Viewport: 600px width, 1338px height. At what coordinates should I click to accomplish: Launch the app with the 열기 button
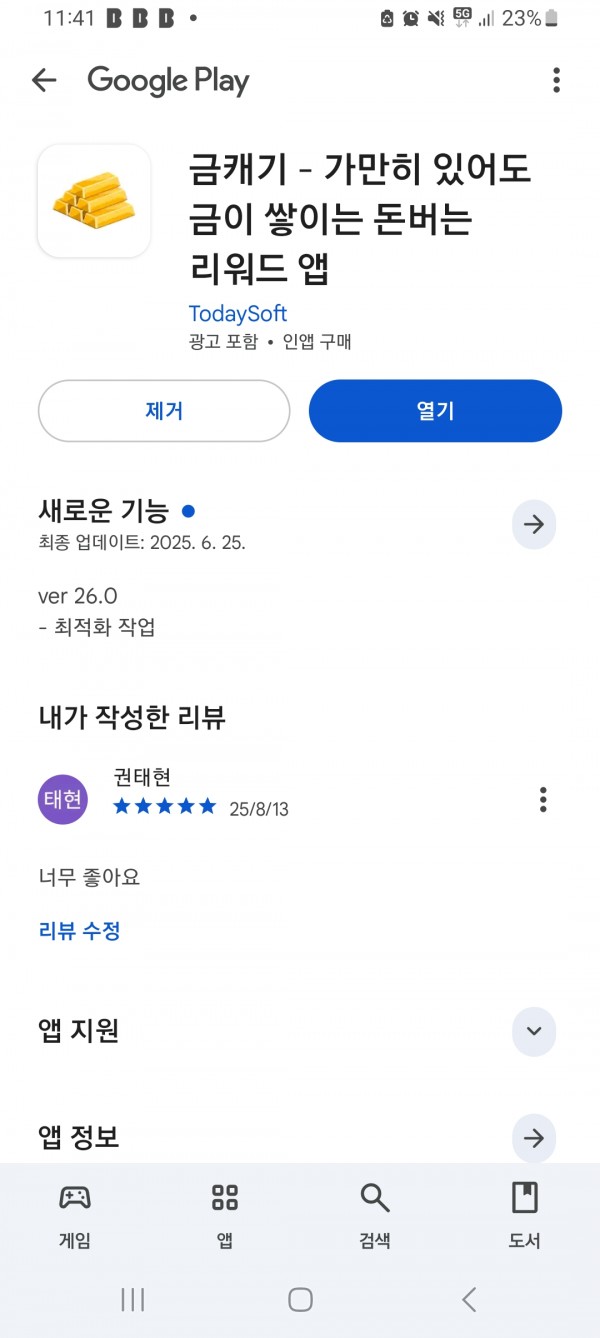(x=435, y=411)
